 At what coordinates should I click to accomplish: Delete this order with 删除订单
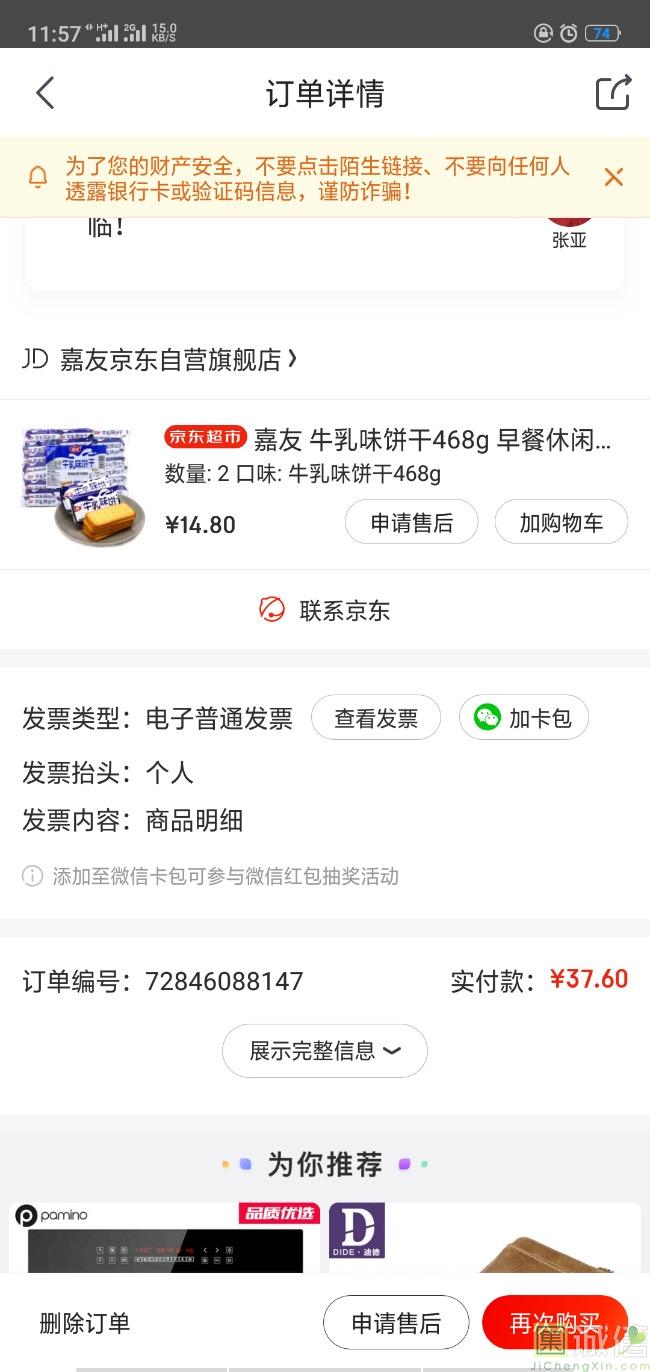pyautogui.click(x=84, y=1323)
